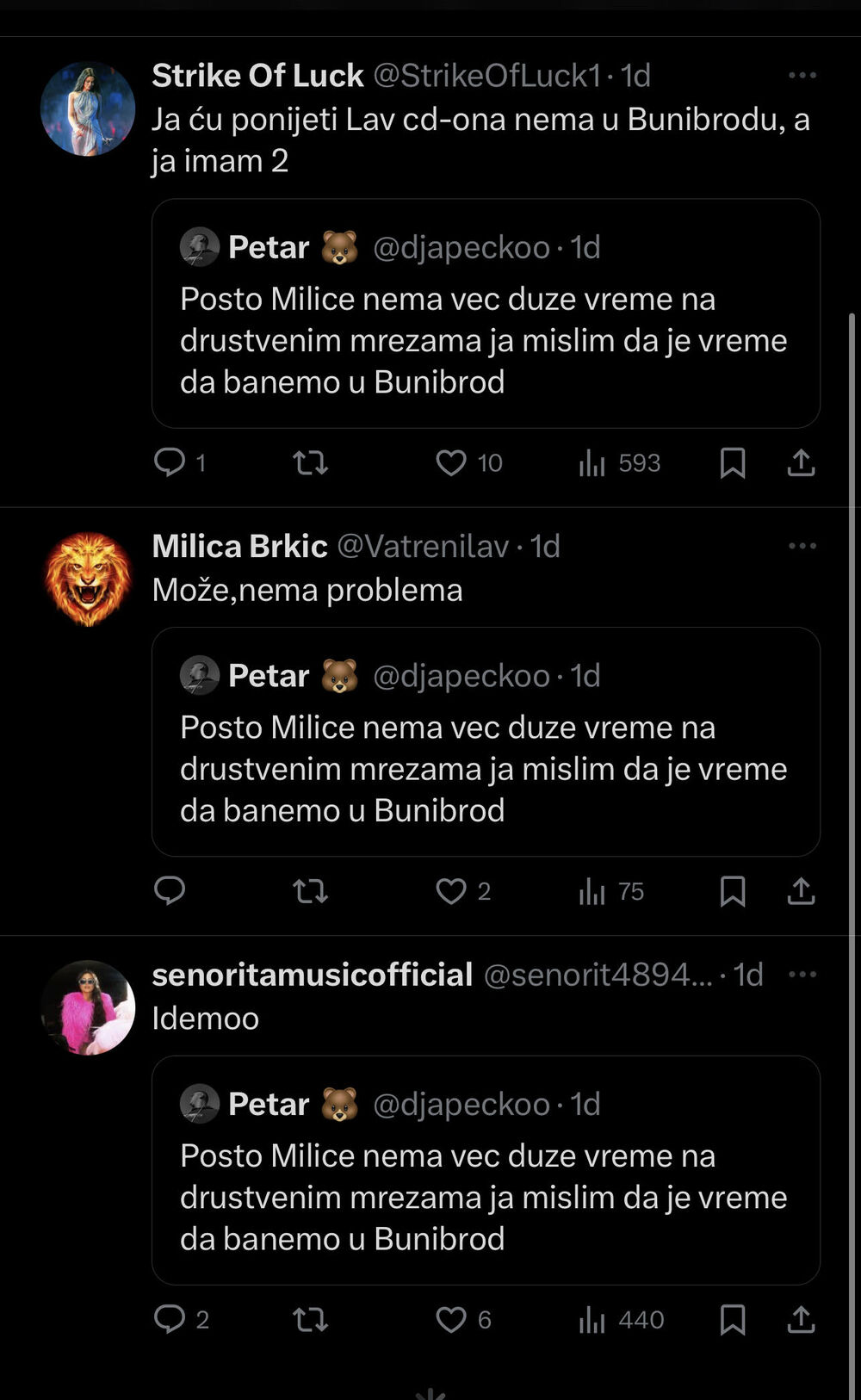Tap the share icon on senoritamusicofficial's tweet
The height and width of the screenshot is (1400, 861).
[x=801, y=1320]
